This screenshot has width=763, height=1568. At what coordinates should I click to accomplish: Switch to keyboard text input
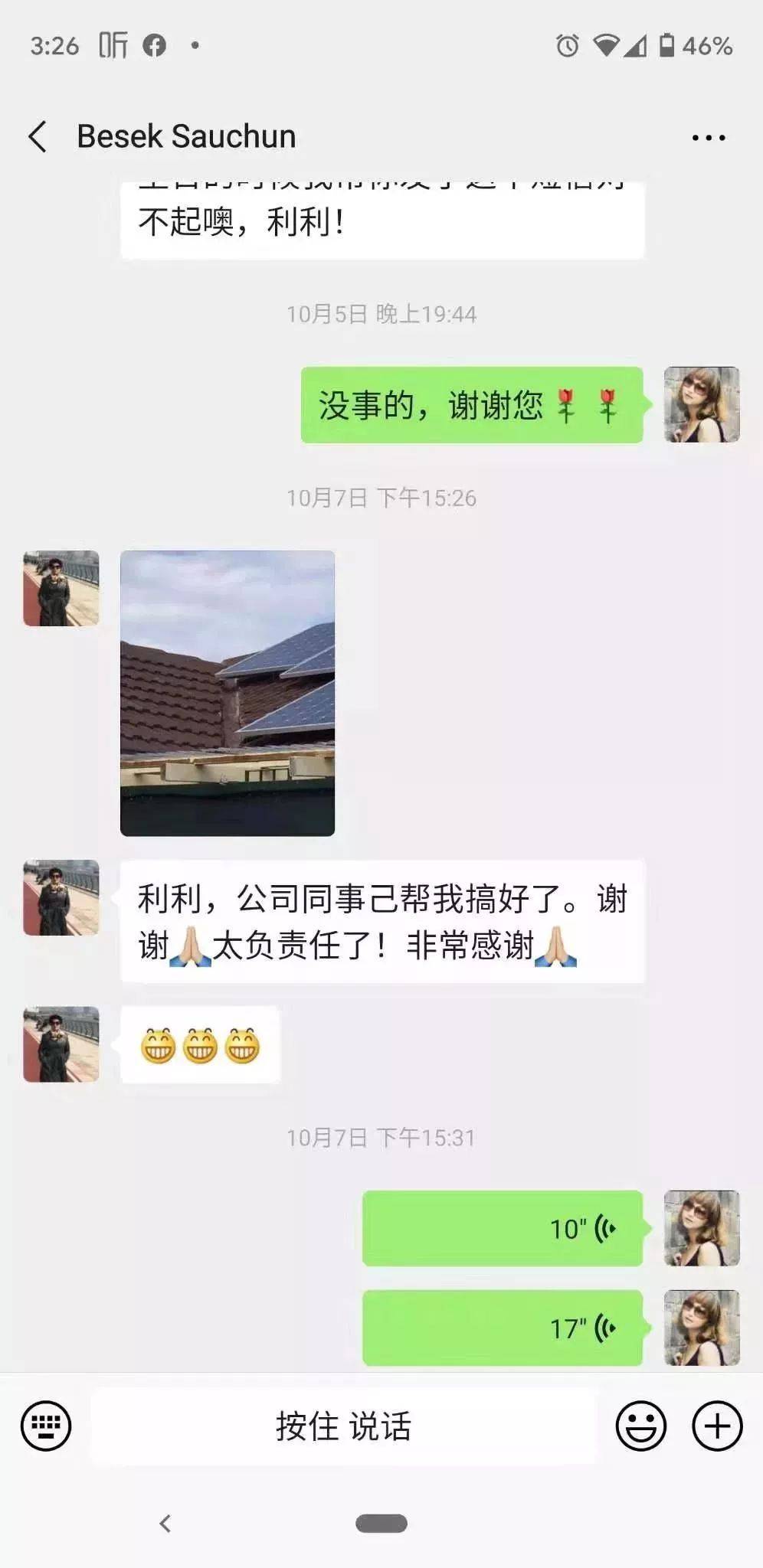point(46,1426)
